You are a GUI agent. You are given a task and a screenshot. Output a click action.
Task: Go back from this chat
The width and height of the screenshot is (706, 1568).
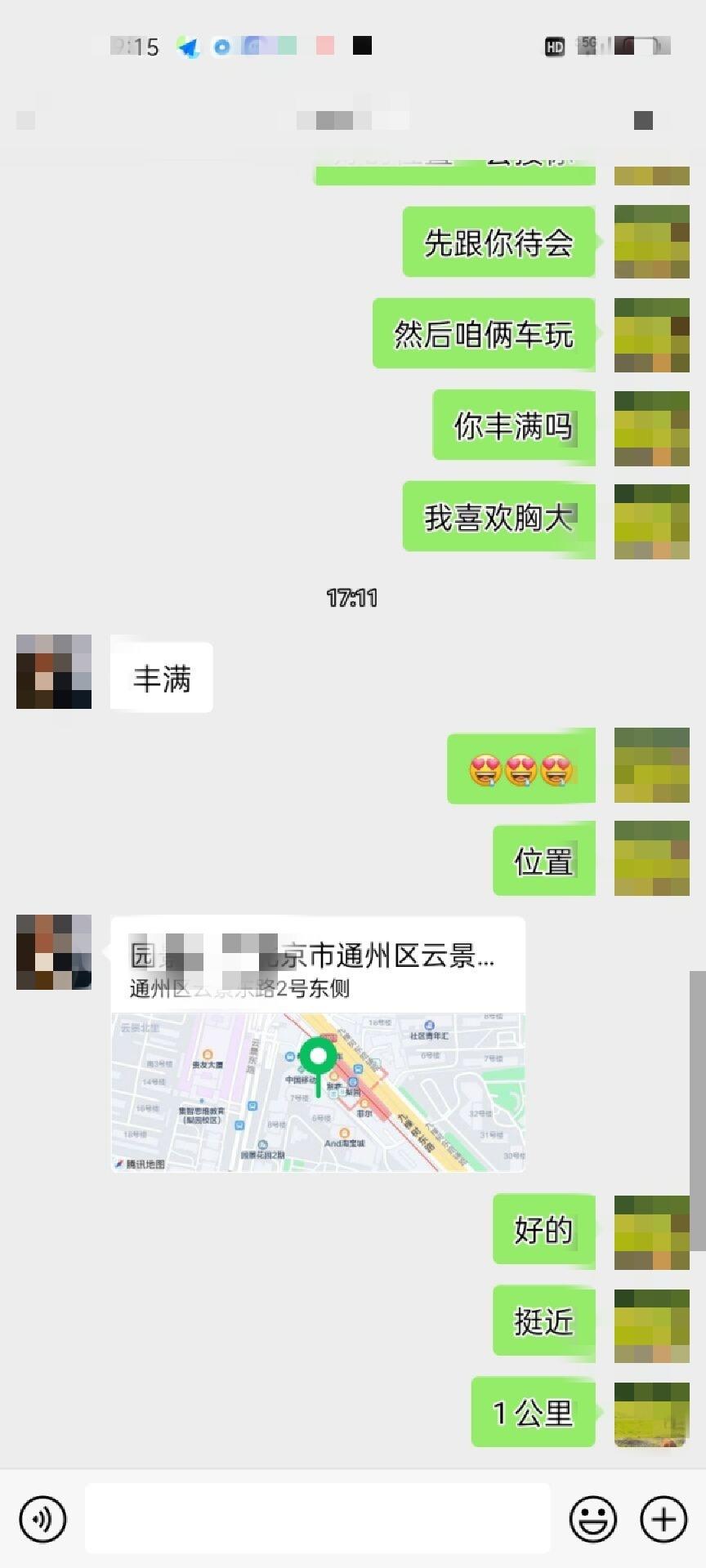pyautogui.click(x=26, y=121)
